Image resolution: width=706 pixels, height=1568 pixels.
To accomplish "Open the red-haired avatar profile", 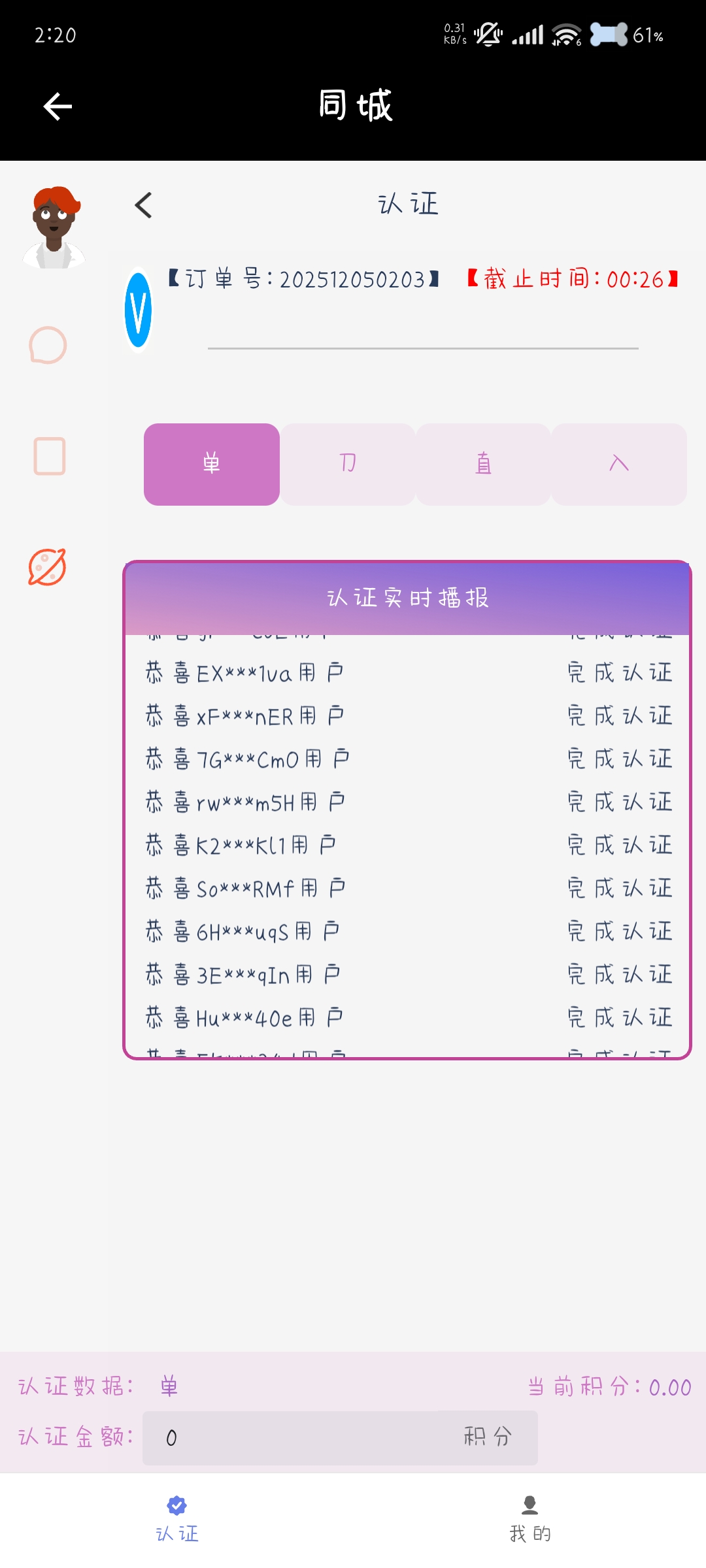I will 54,228.
